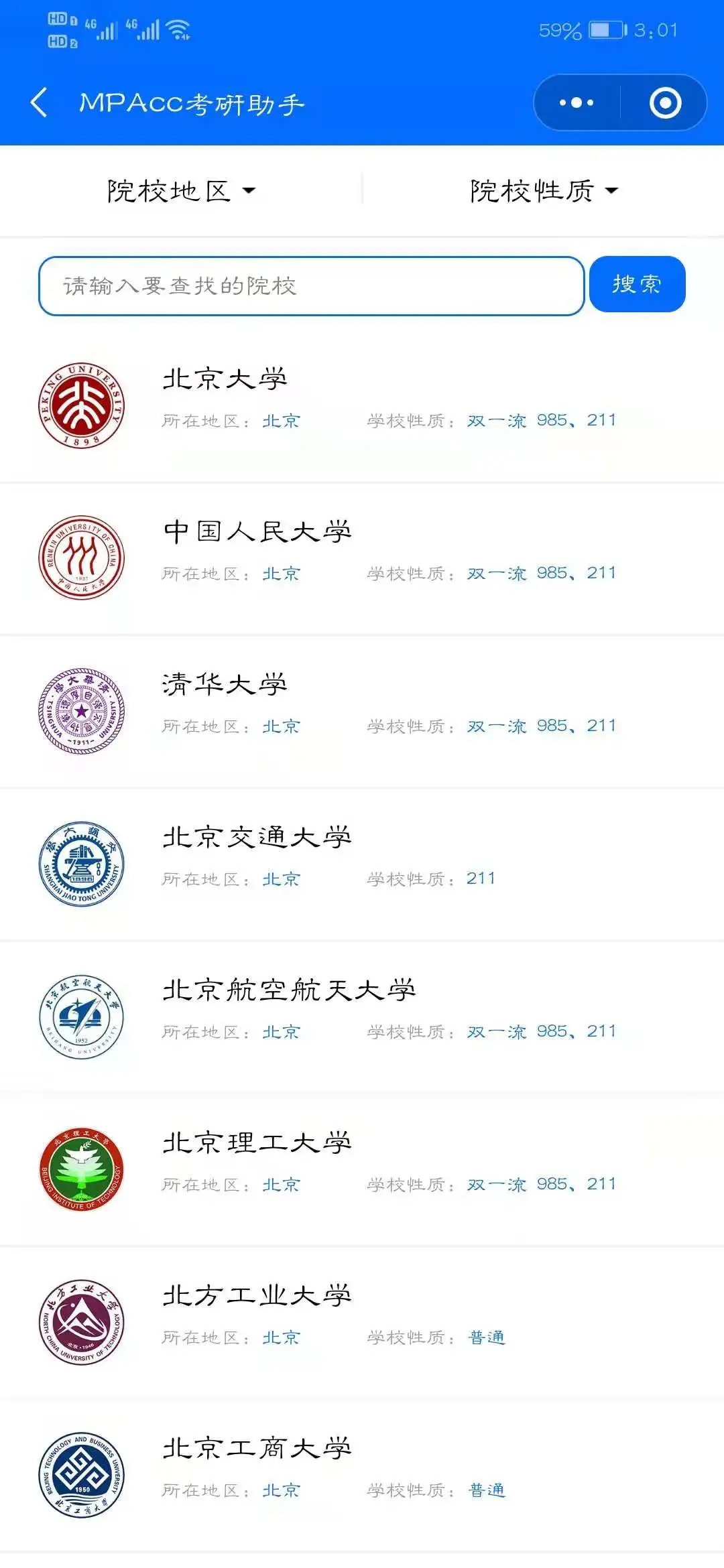Image resolution: width=724 pixels, height=1568 pixels.
Task: Select 北京交通大学 from the list
Action: click(x=257, y=838)
